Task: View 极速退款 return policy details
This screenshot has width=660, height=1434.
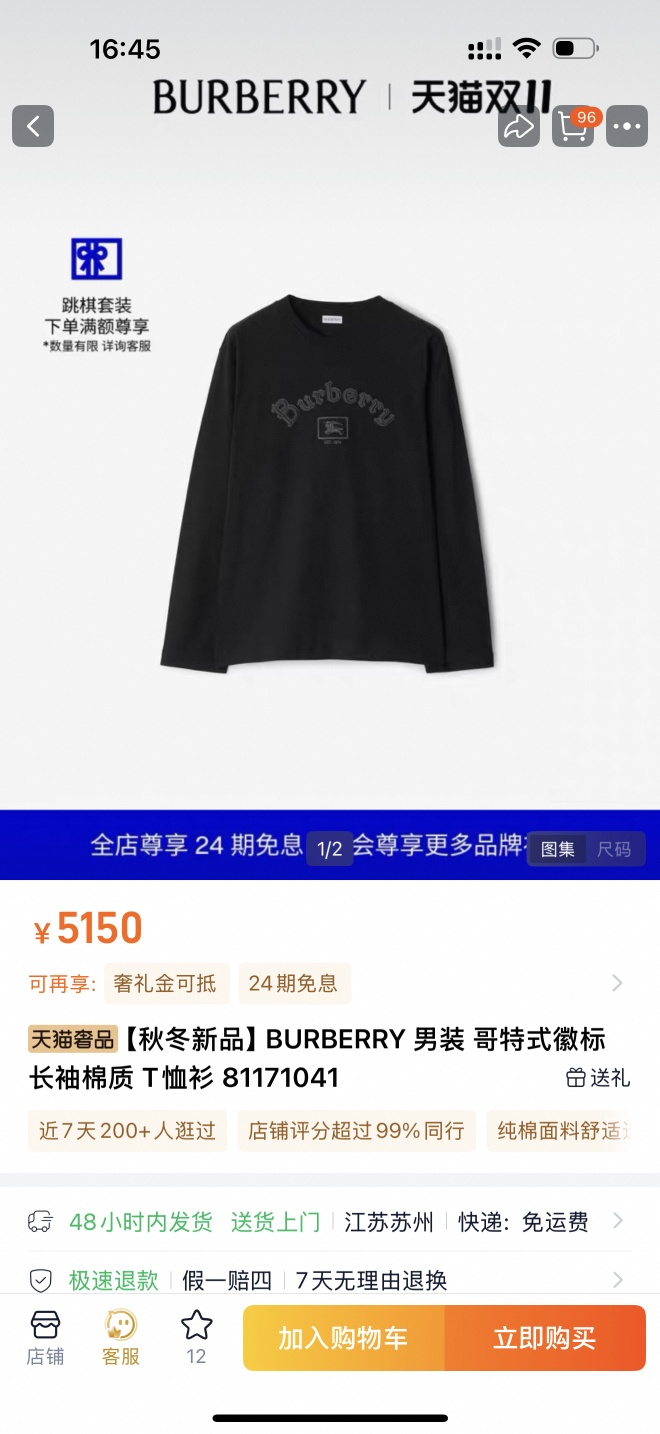Action: 617,1280
